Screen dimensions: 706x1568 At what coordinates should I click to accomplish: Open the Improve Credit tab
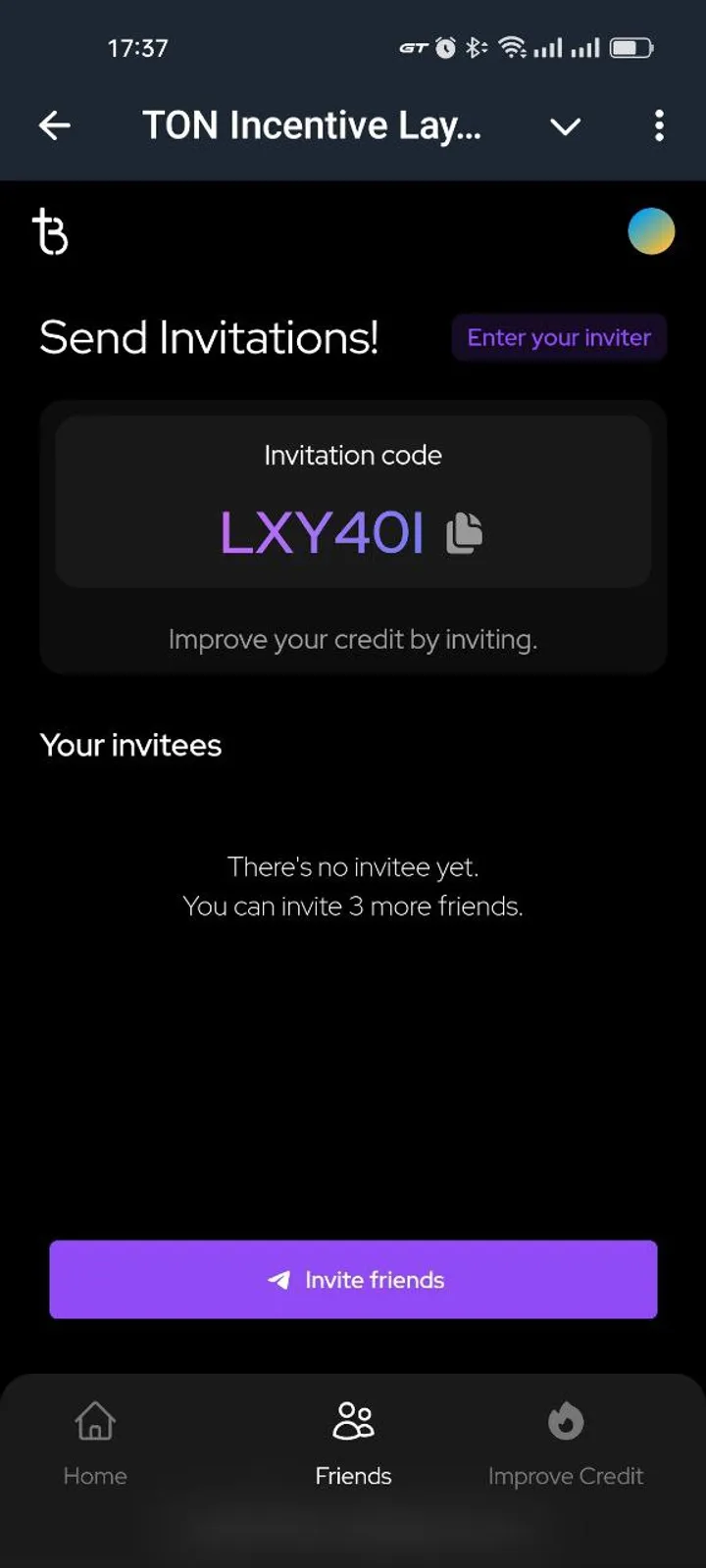566,1443
